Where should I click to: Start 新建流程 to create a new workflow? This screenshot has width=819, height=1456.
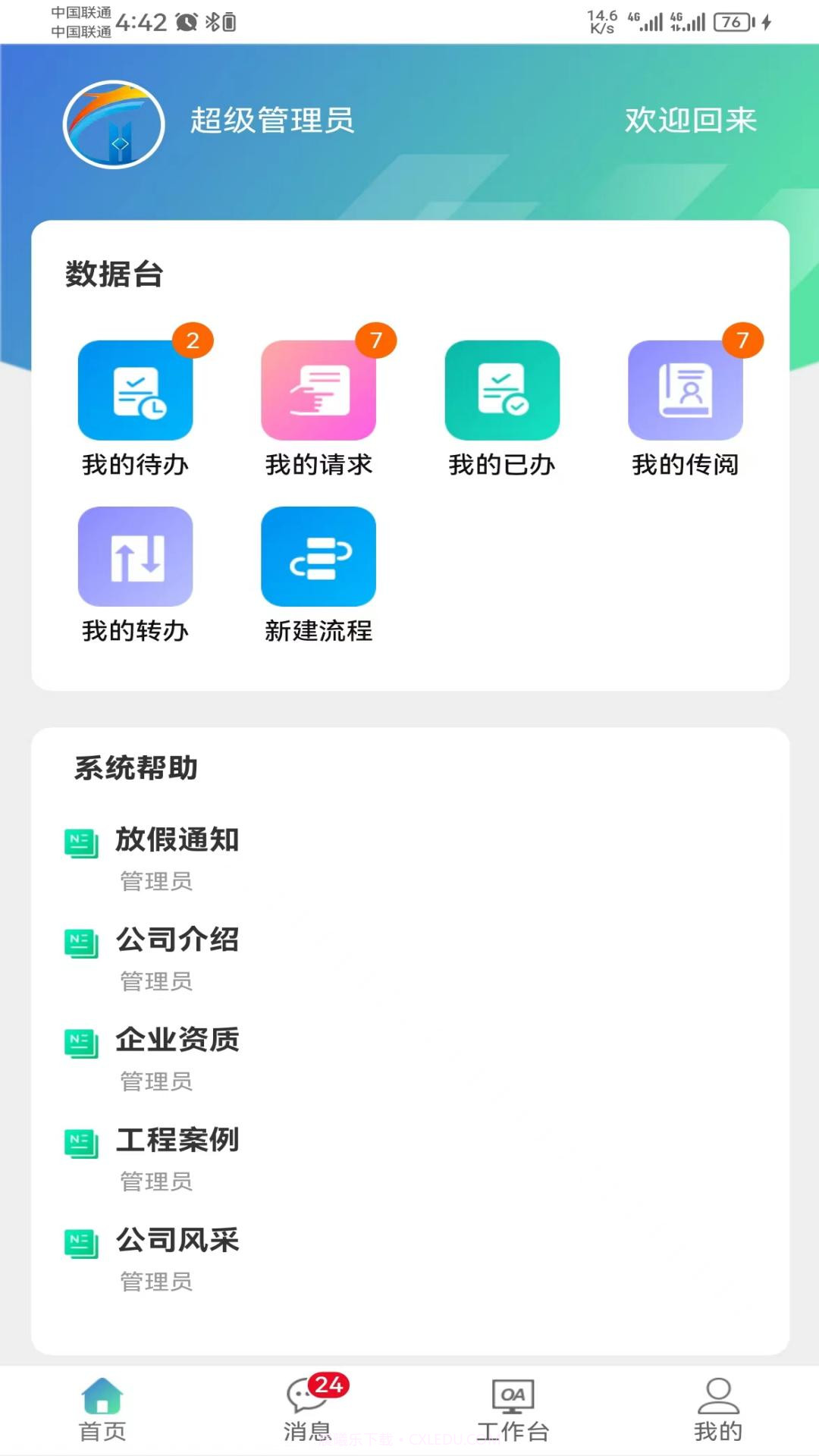[x=318, y=557]
